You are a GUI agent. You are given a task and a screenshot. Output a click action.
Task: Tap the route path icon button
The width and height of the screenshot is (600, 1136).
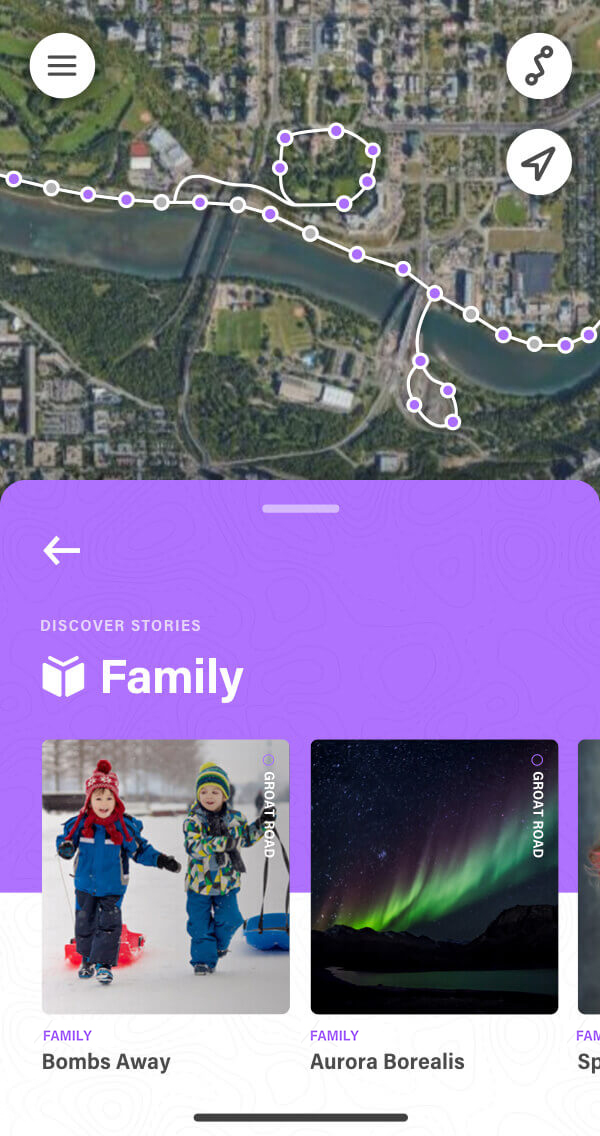539,66
